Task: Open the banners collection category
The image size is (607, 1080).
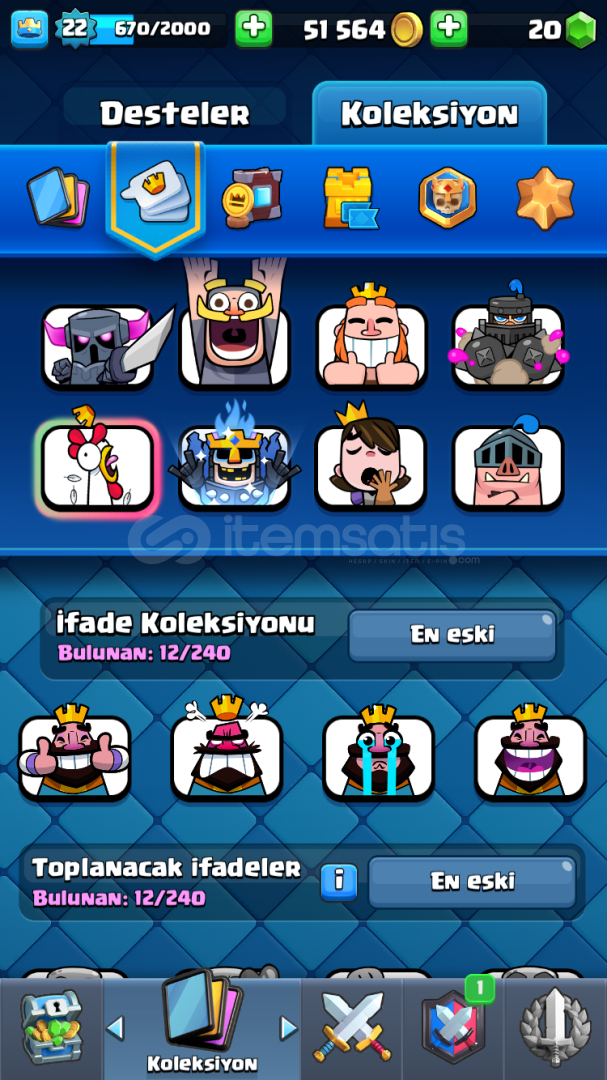Action: [x=253, y=197]
